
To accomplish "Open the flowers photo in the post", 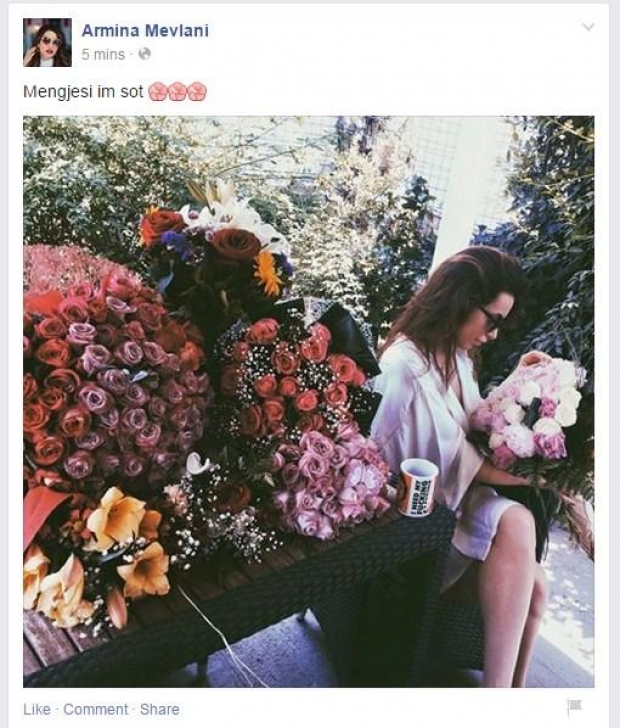I will (x=308, y=400).
